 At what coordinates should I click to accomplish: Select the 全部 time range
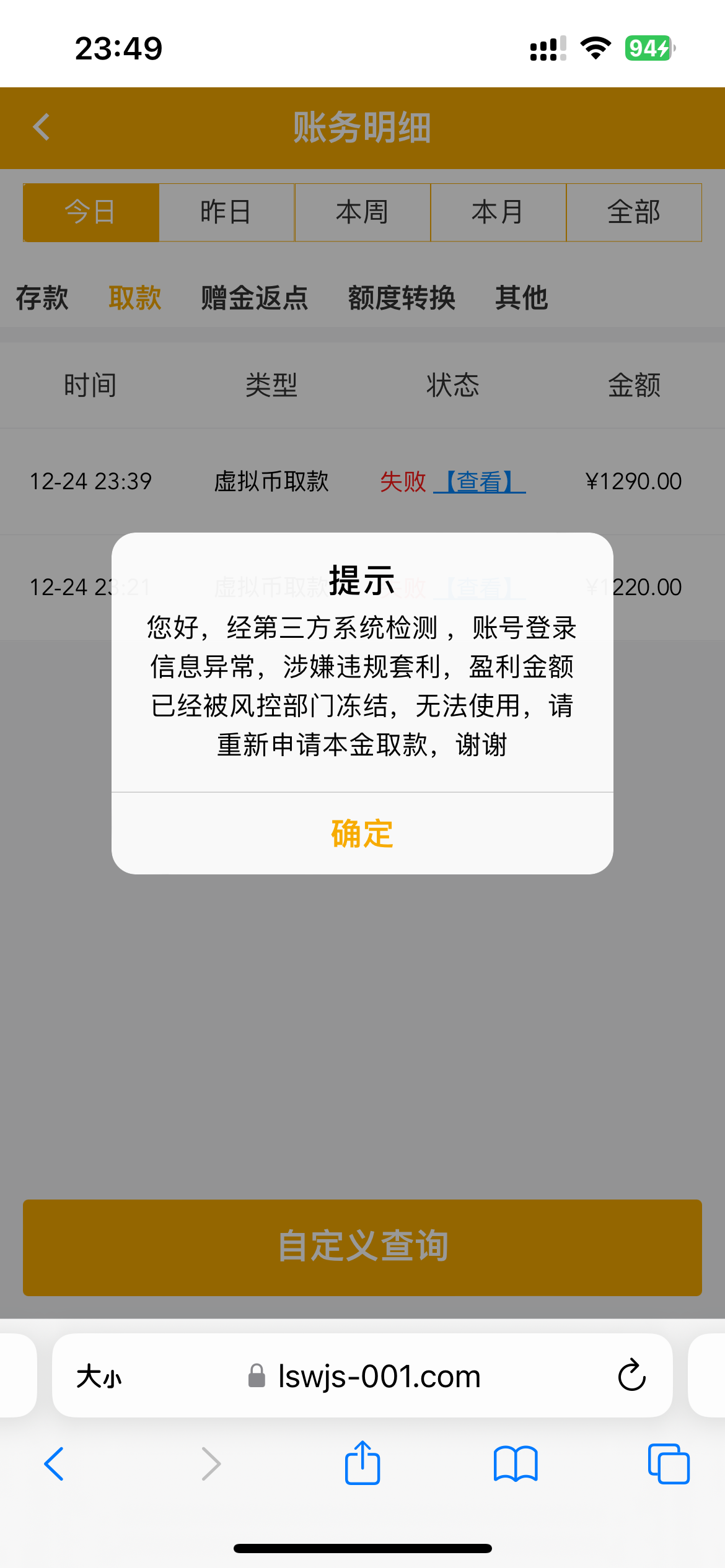click(x=634, y=212)
